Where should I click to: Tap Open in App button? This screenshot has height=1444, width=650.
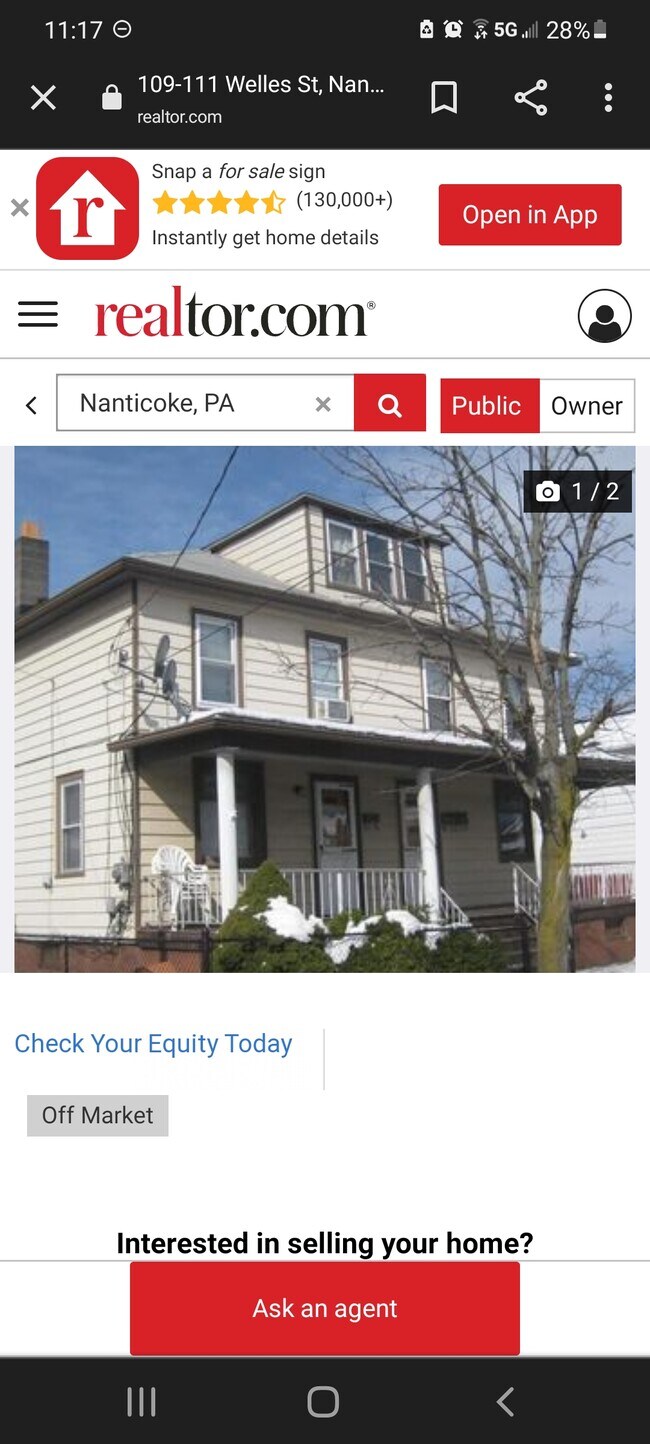coord(529,215)
